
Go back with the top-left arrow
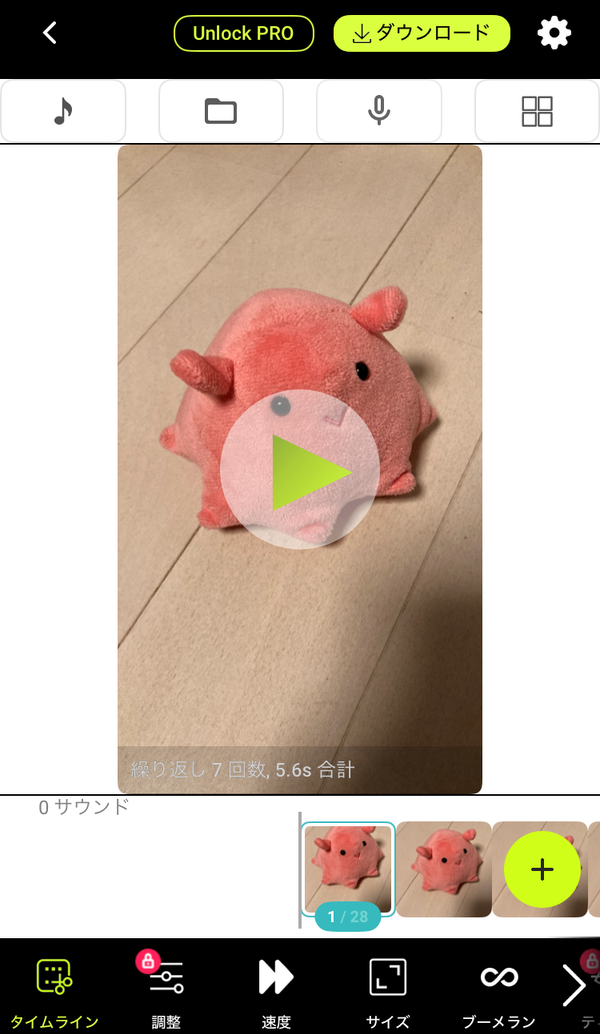50,33
